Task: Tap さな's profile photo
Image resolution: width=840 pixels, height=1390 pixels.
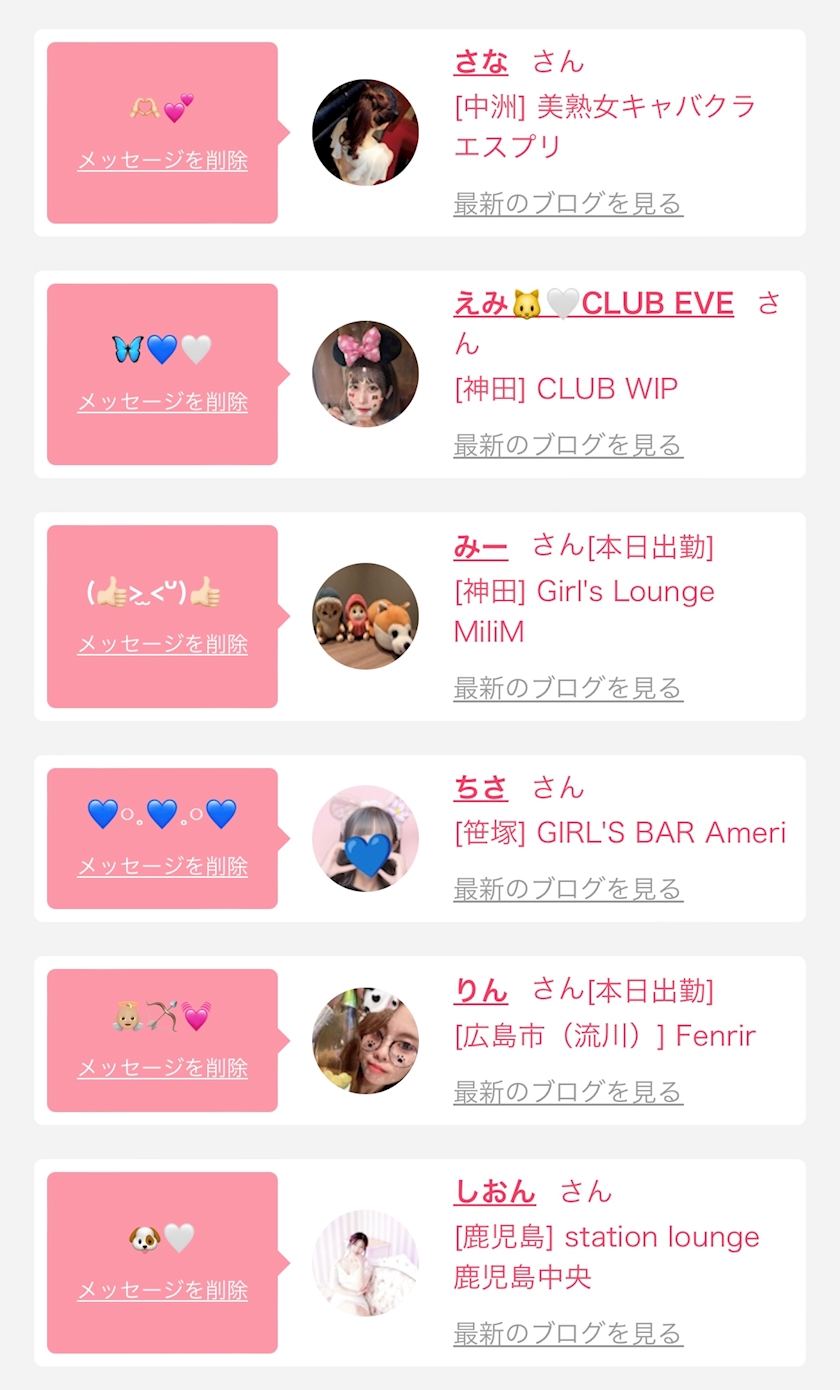Action: pyautogui.click(x=365, y=132)
